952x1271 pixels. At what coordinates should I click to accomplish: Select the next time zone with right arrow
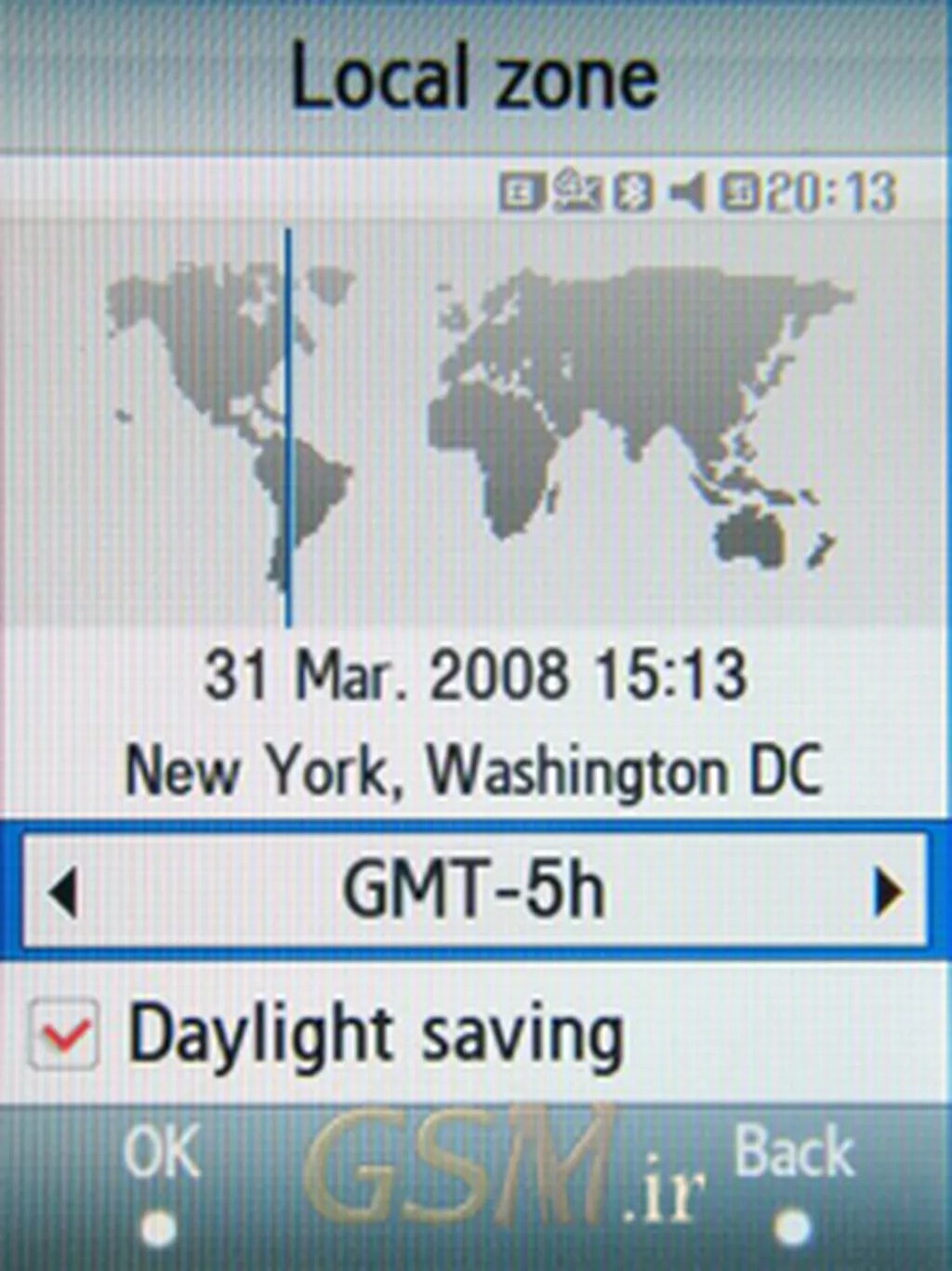point(888,891)
